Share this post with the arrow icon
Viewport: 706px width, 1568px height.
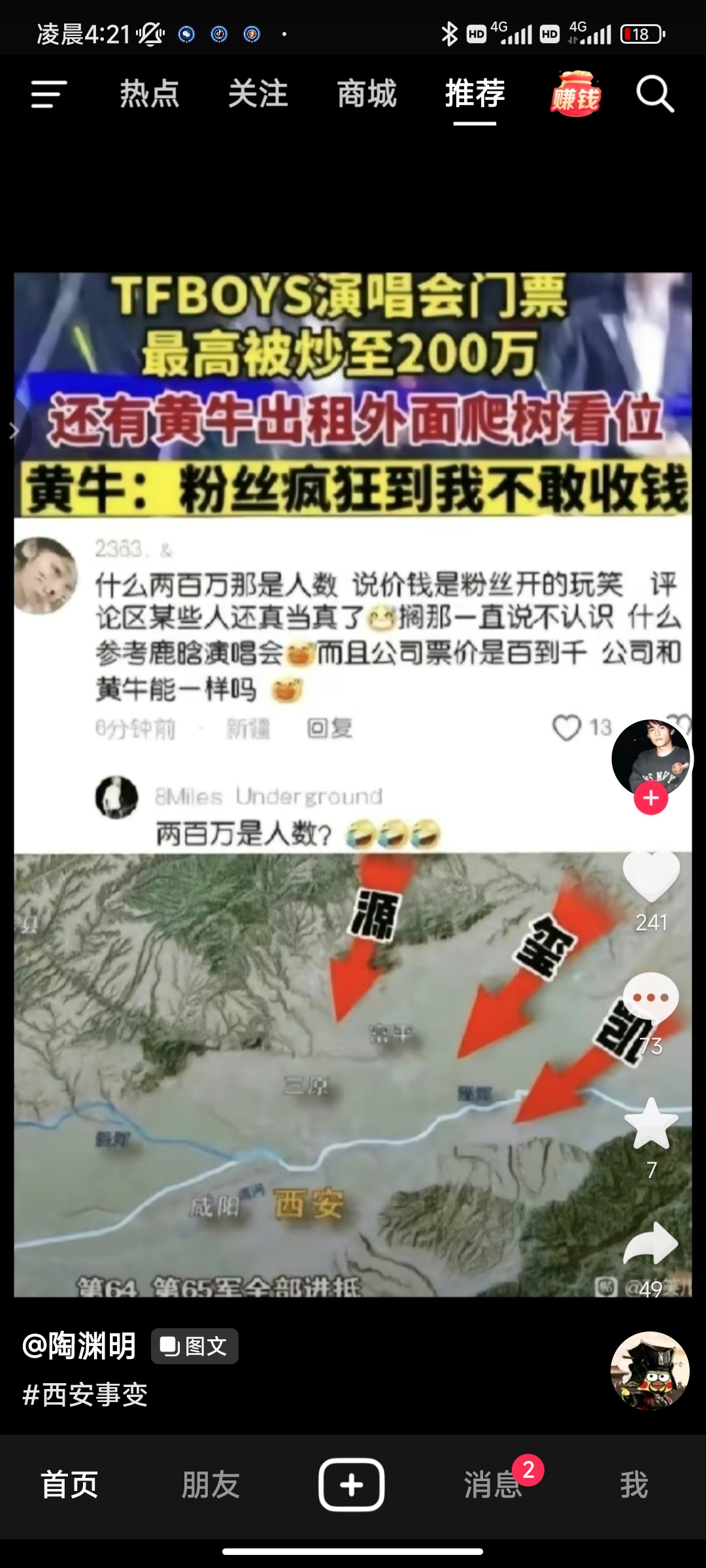tap(651, 1244)
